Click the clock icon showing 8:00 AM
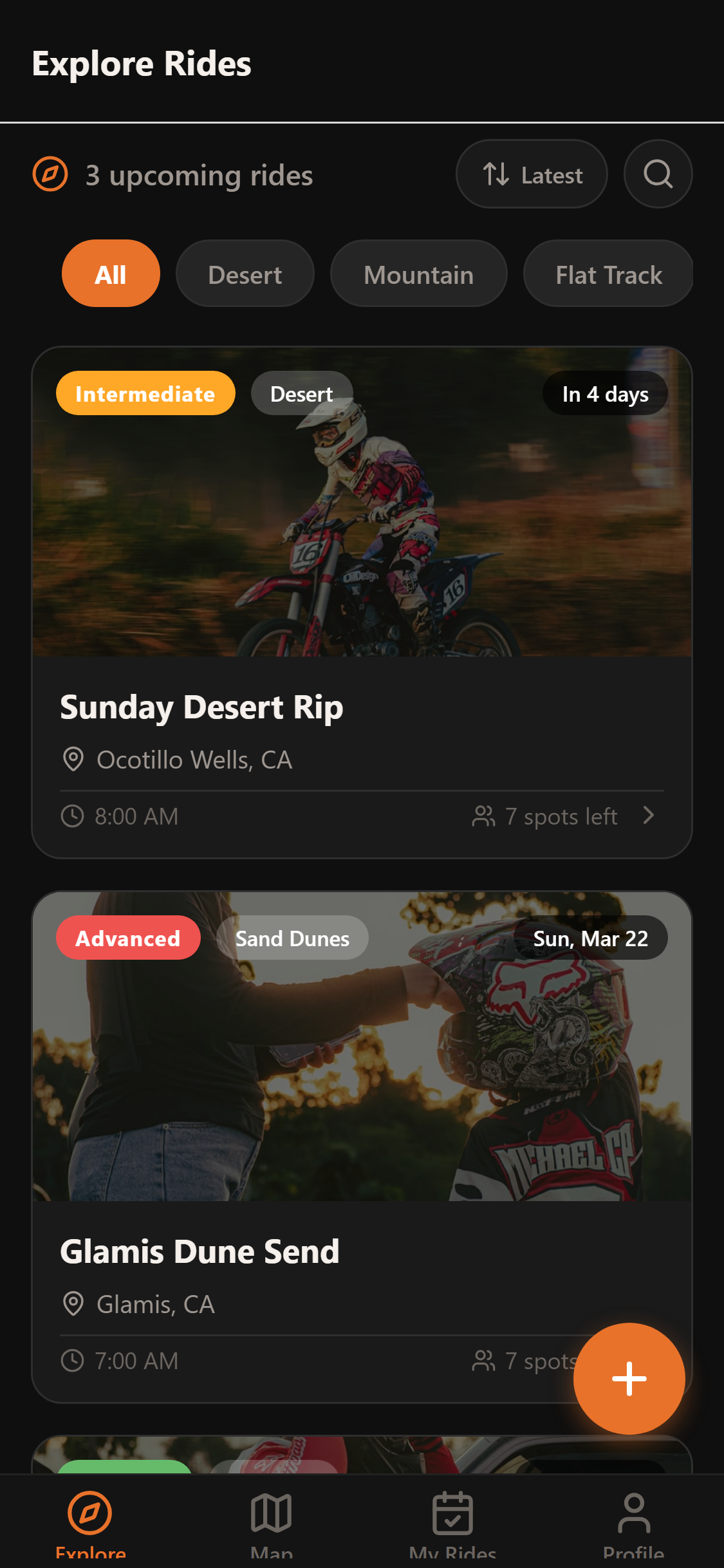This screenshot has width=724, height=1568. (x=72, y=816)
